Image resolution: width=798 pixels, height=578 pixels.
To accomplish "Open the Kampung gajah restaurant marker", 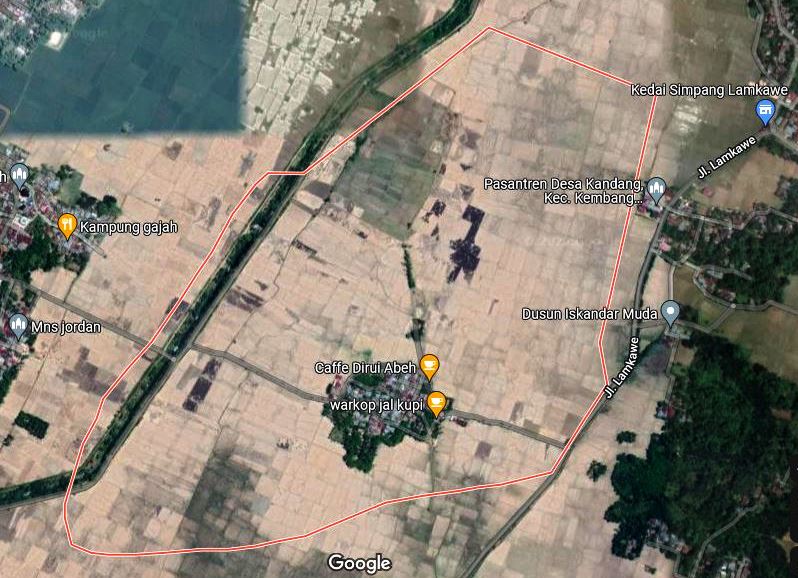I will 67,225.
